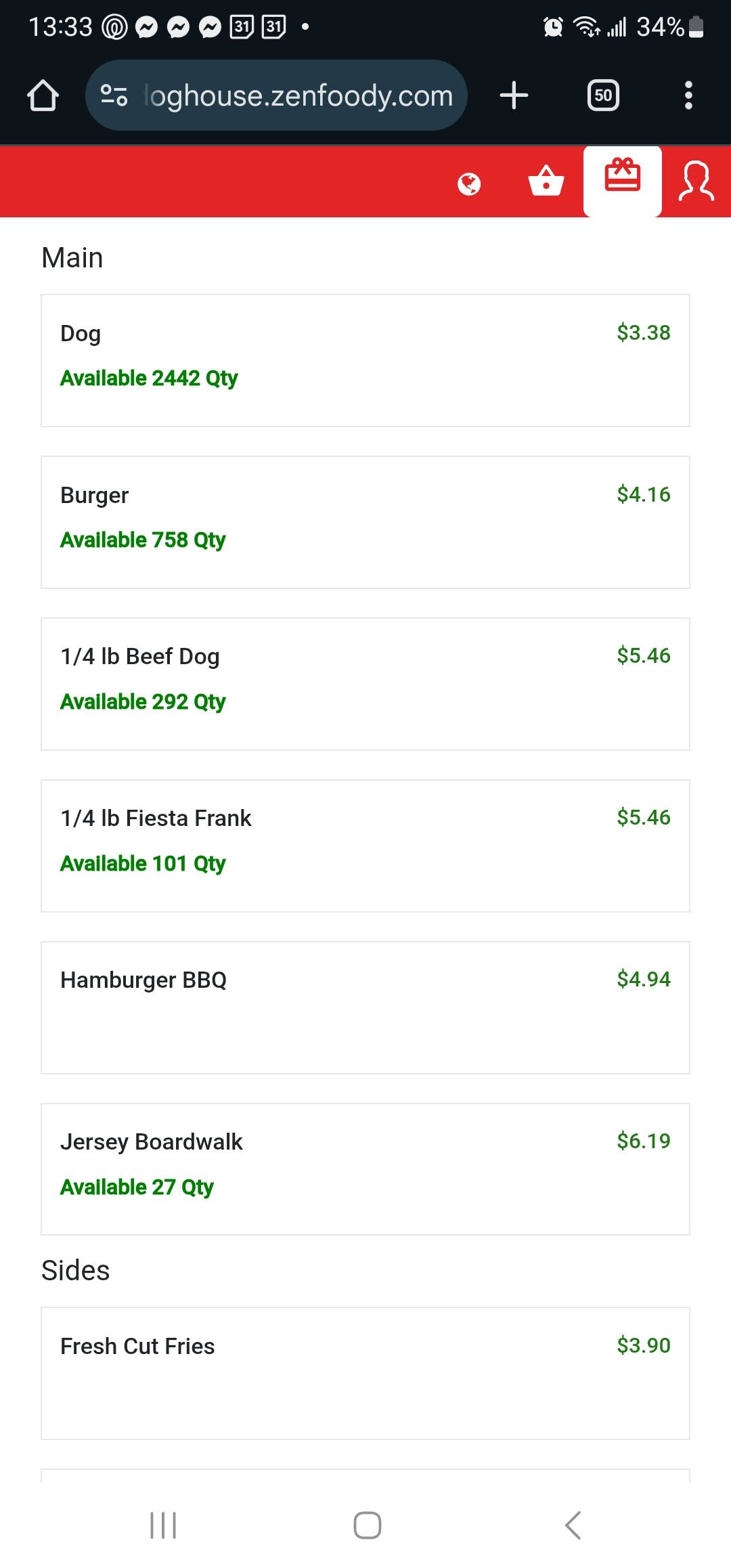Open the browser overflow menu

688,95
